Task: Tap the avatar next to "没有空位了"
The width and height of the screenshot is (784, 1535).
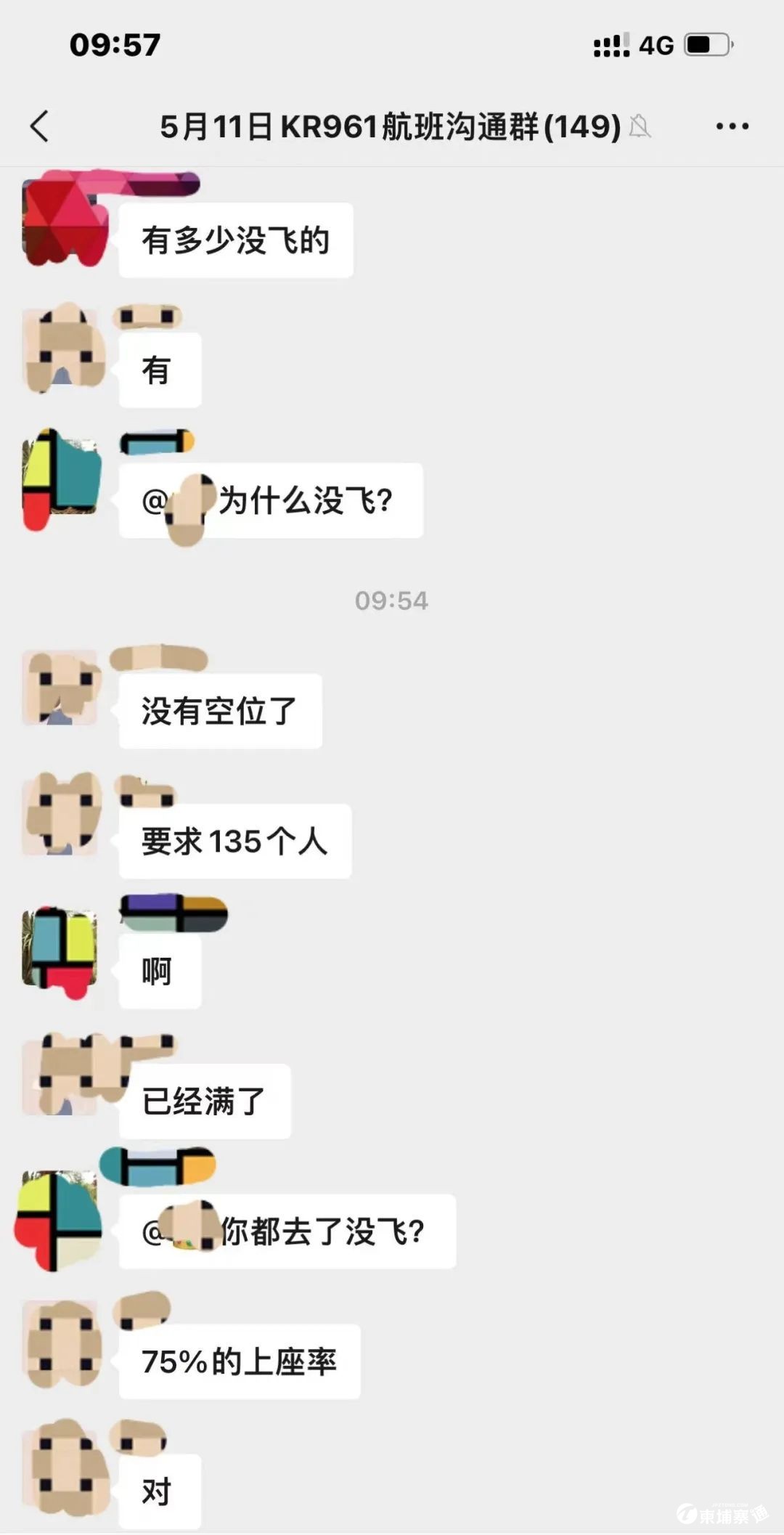Action: tap(62, 687)
